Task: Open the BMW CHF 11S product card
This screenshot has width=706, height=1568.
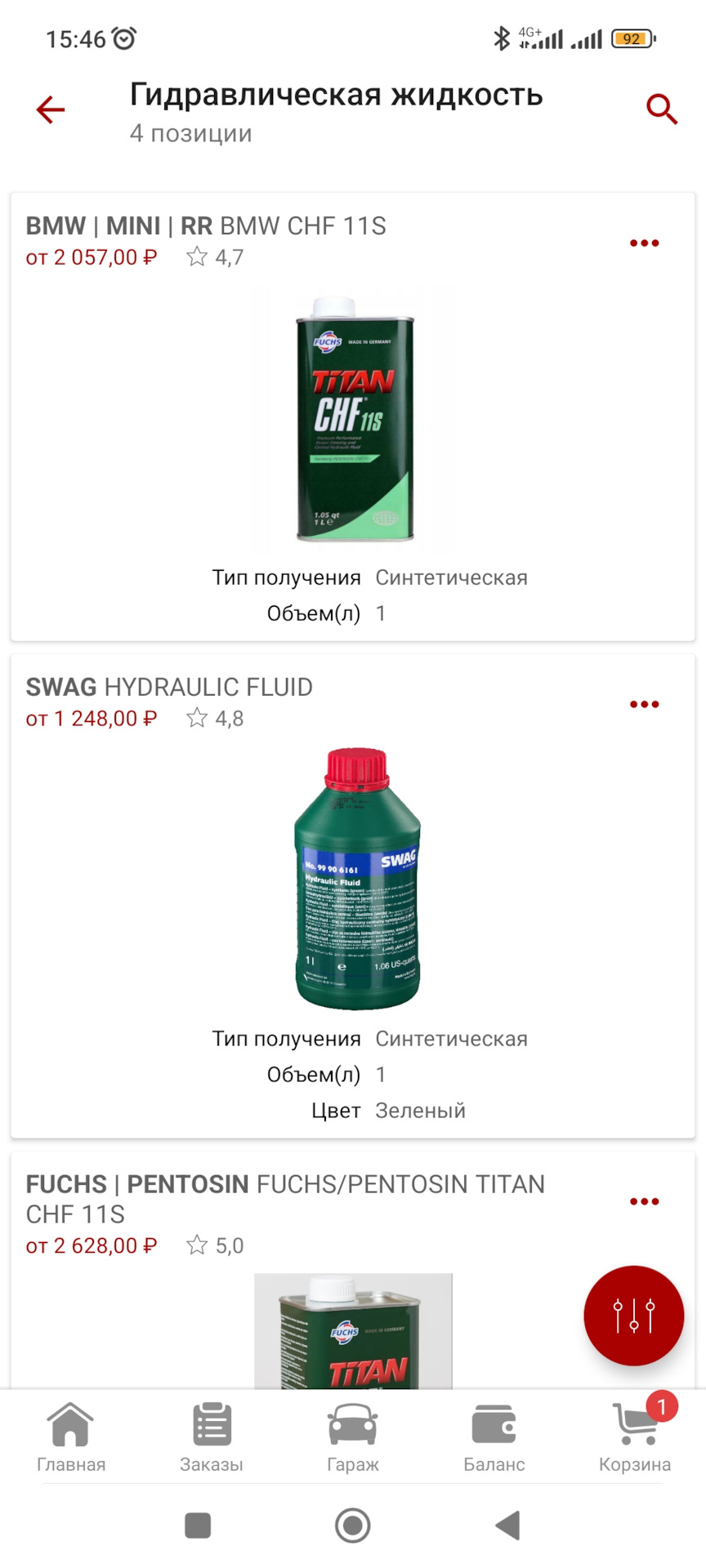Action: [x=353, y=416]
